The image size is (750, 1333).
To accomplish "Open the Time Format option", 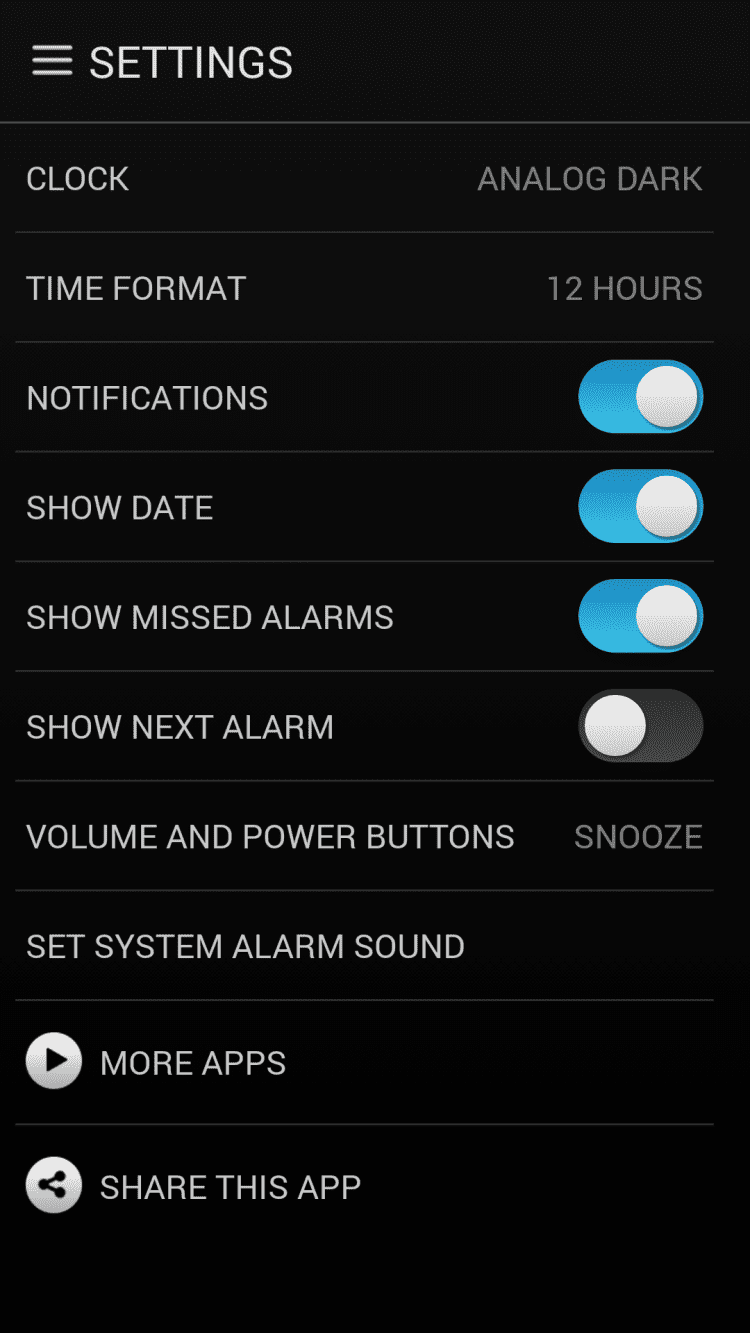I will click(x=364, y=289).
